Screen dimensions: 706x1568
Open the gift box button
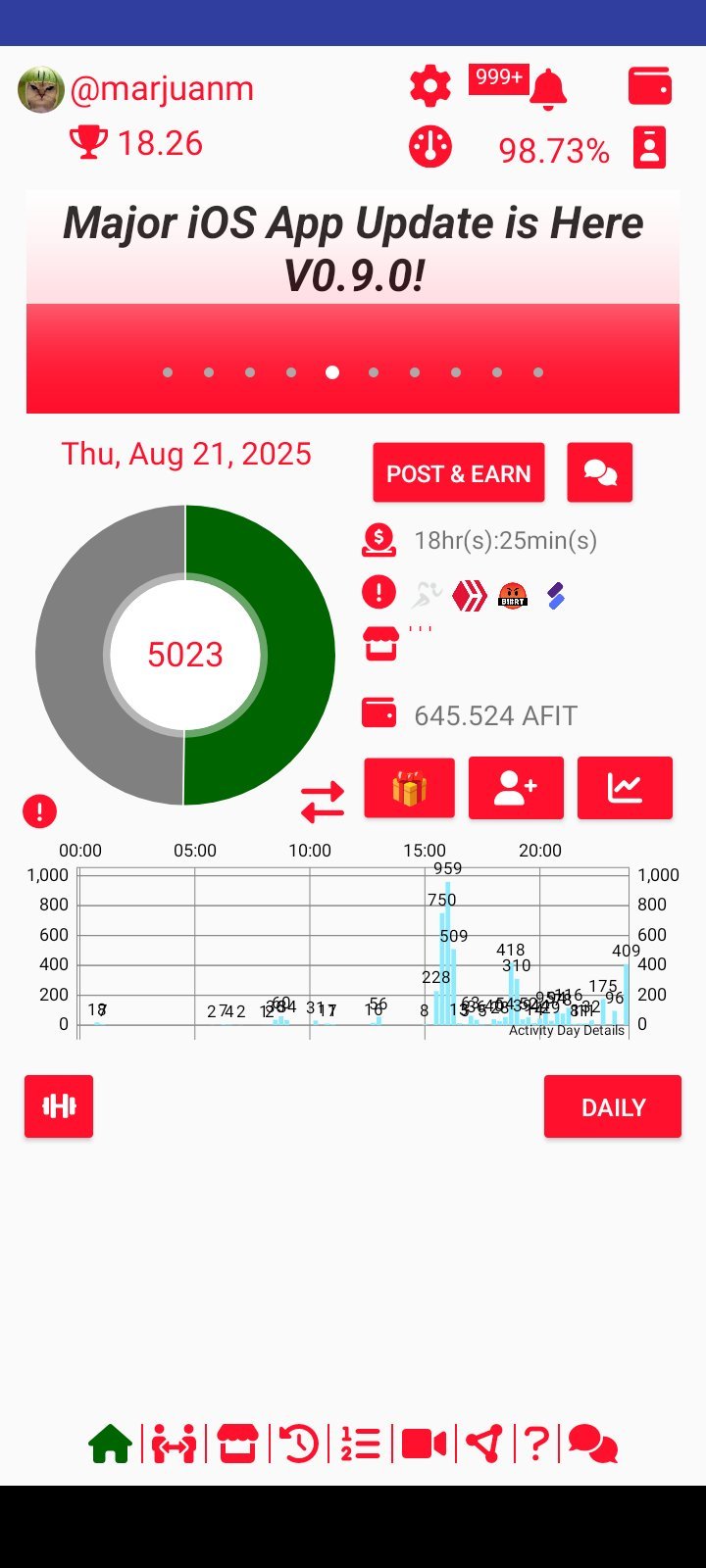(x=409, y=787)
